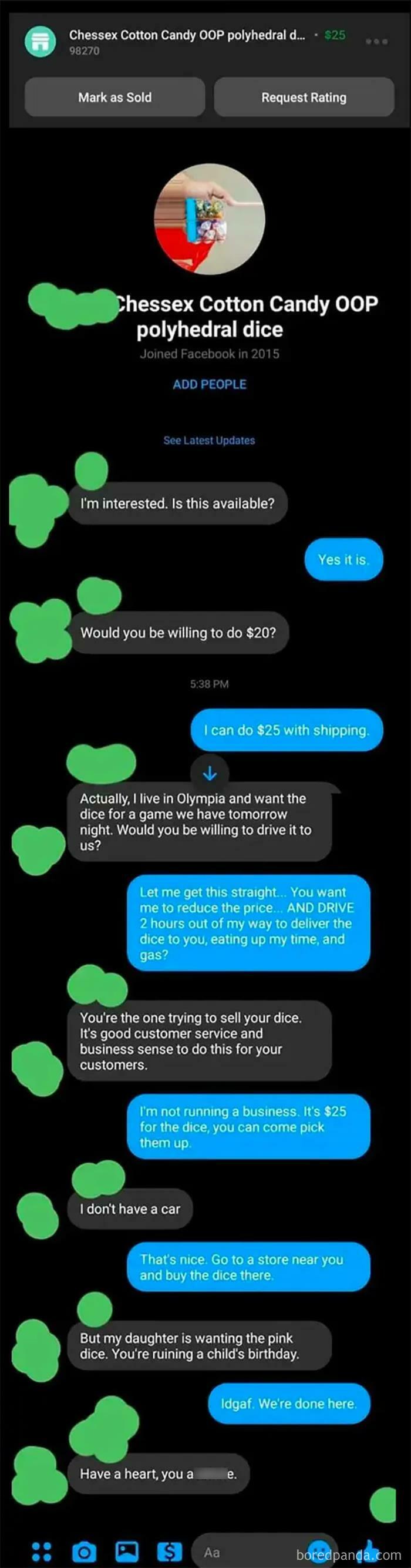Open the payment dollar icon
Image resolution: width=411 pixels, height=1568 pixels.
tap(170, 1552)
